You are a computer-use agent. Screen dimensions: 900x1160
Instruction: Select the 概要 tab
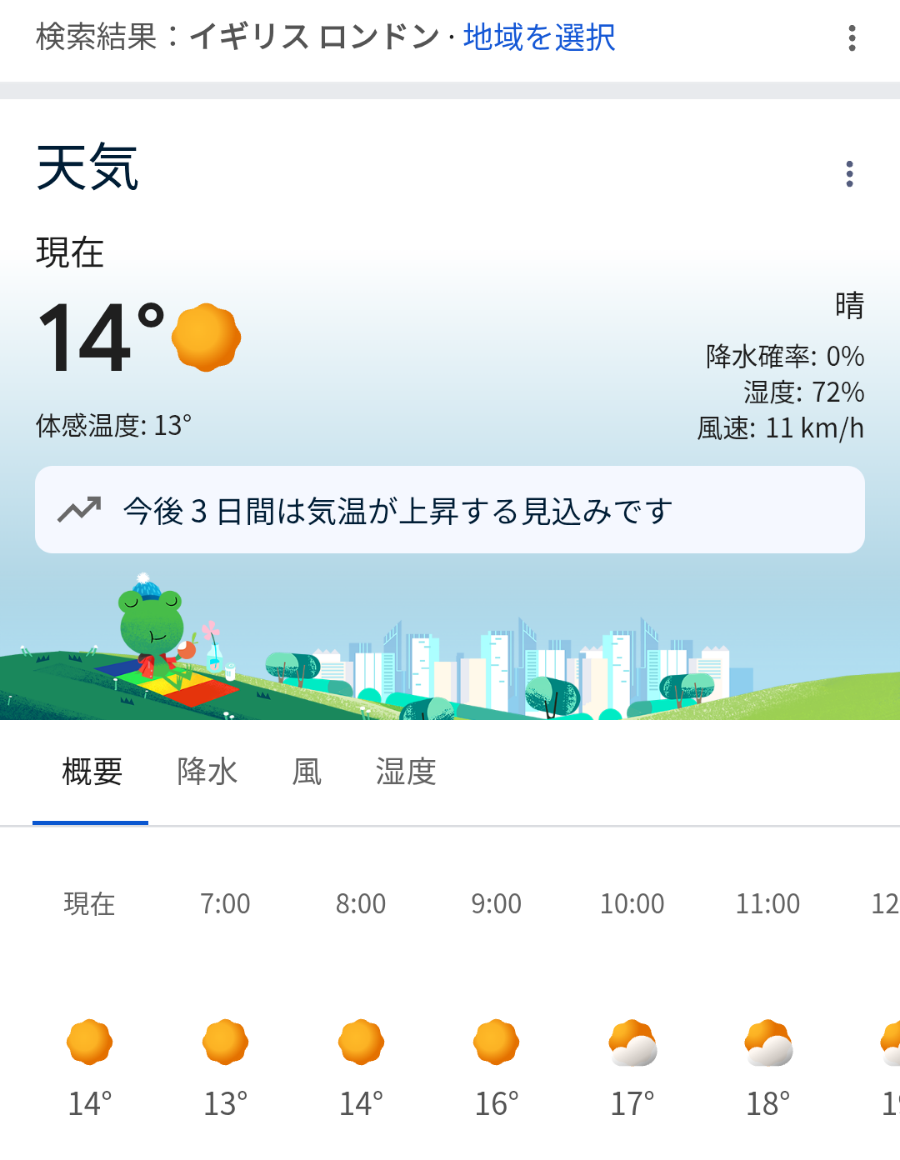(92, 772)
